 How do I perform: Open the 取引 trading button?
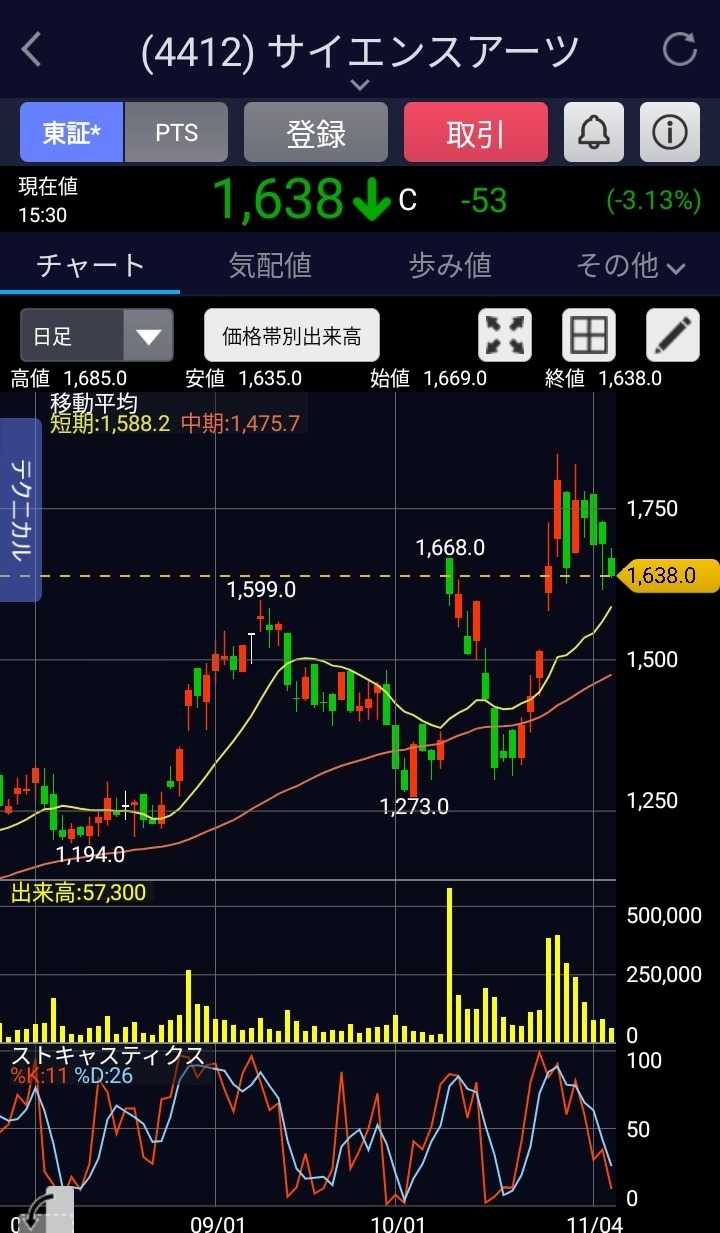(x=476, y=132)
